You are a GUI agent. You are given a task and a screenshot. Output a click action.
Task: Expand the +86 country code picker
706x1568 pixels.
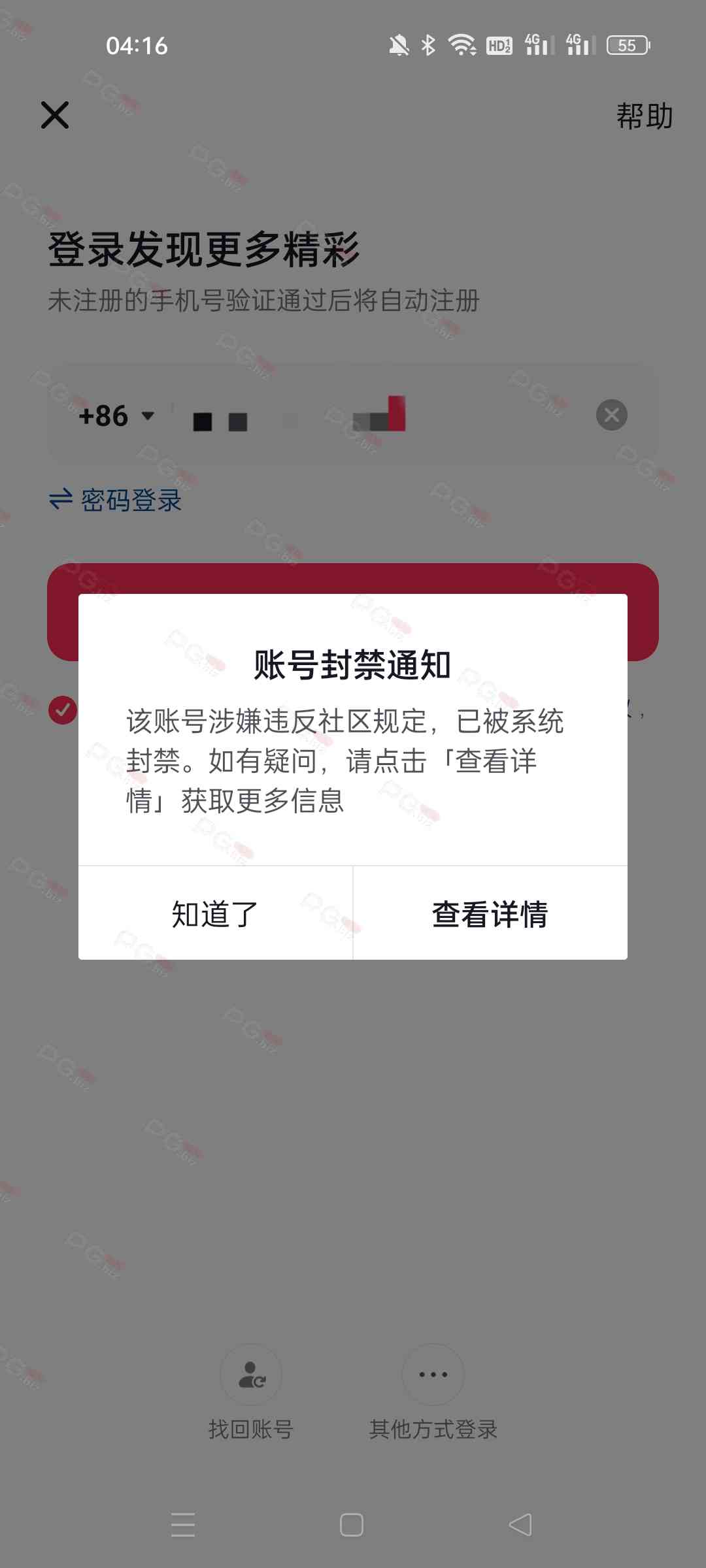pyautogui.click(x=116, y=416)
